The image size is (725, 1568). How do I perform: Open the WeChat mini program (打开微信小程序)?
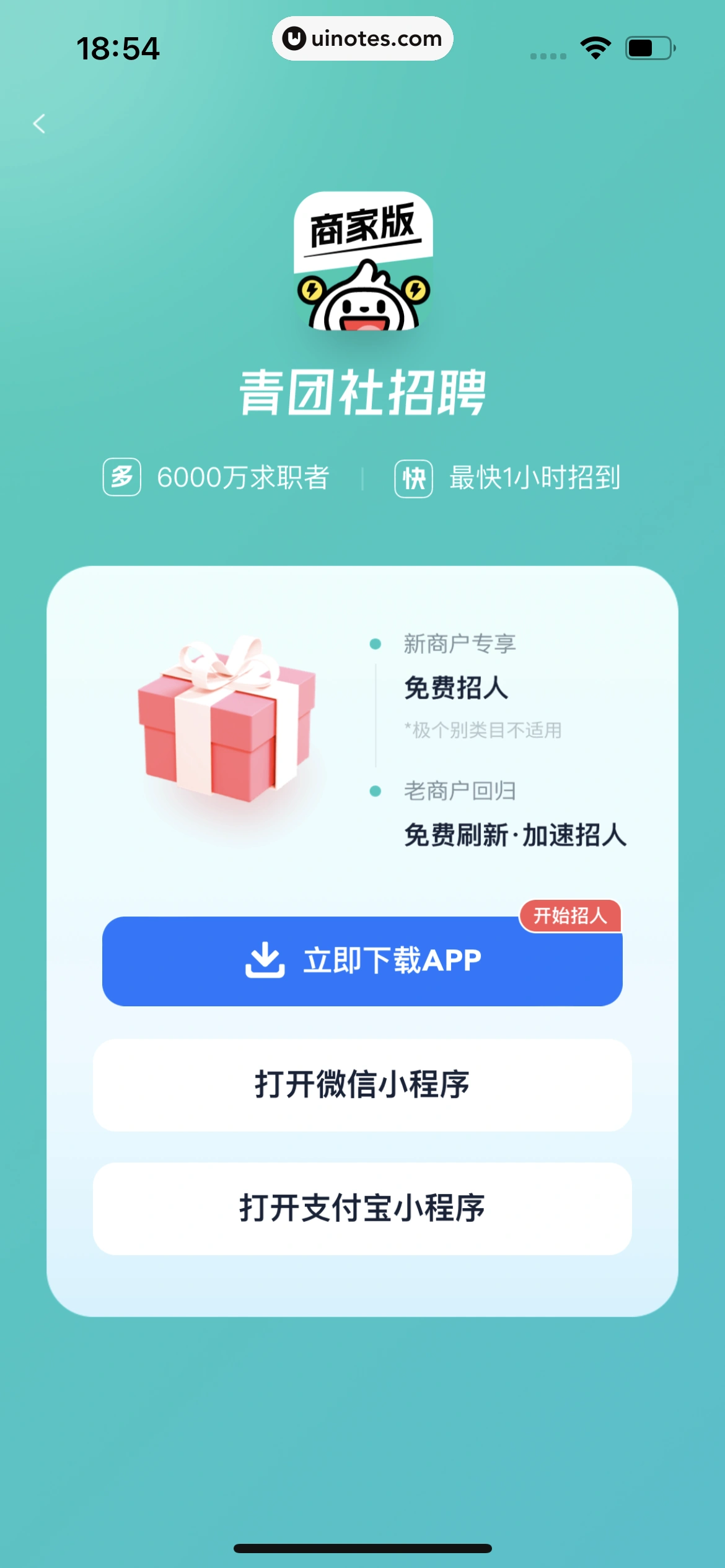pos(362,1084)
